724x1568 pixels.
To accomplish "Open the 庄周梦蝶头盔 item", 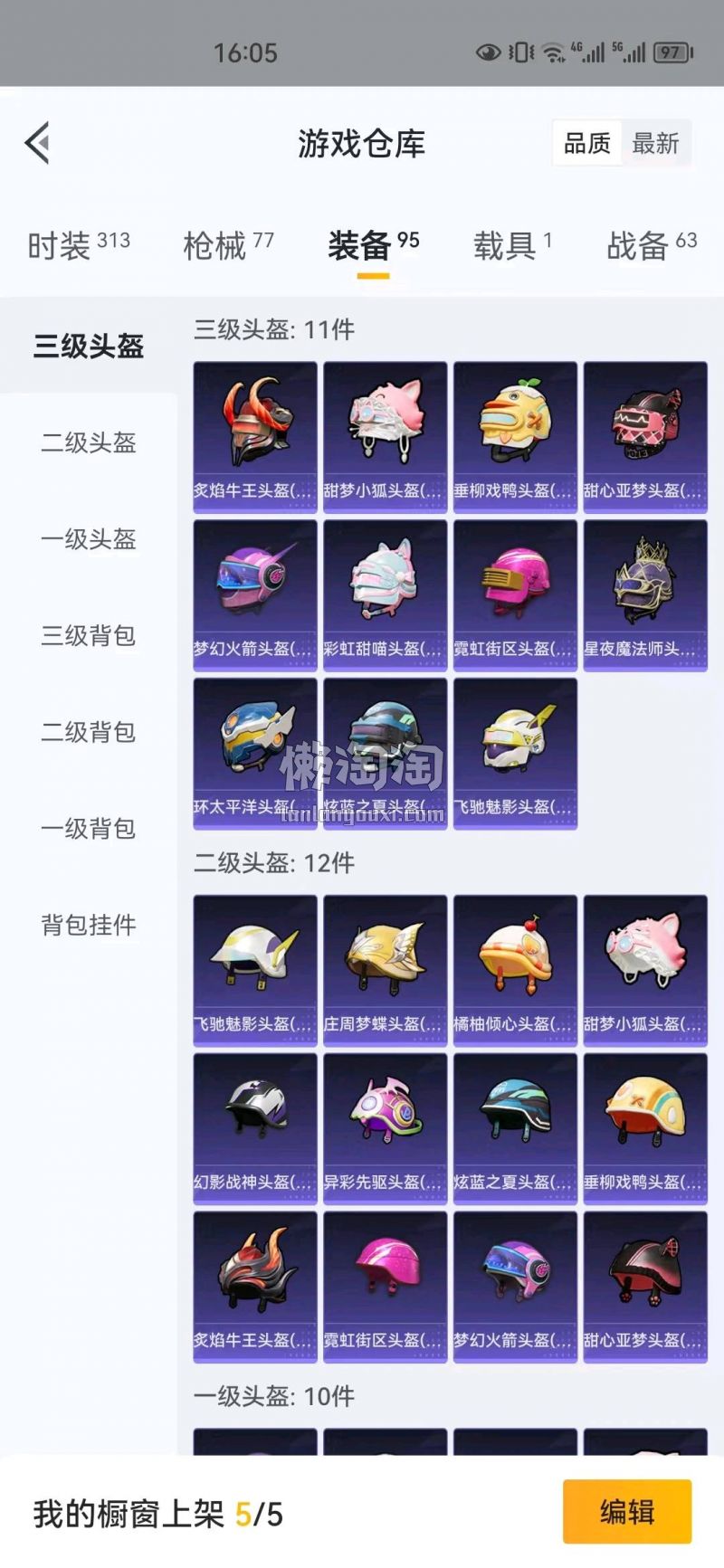I will [x=385, y=969].
